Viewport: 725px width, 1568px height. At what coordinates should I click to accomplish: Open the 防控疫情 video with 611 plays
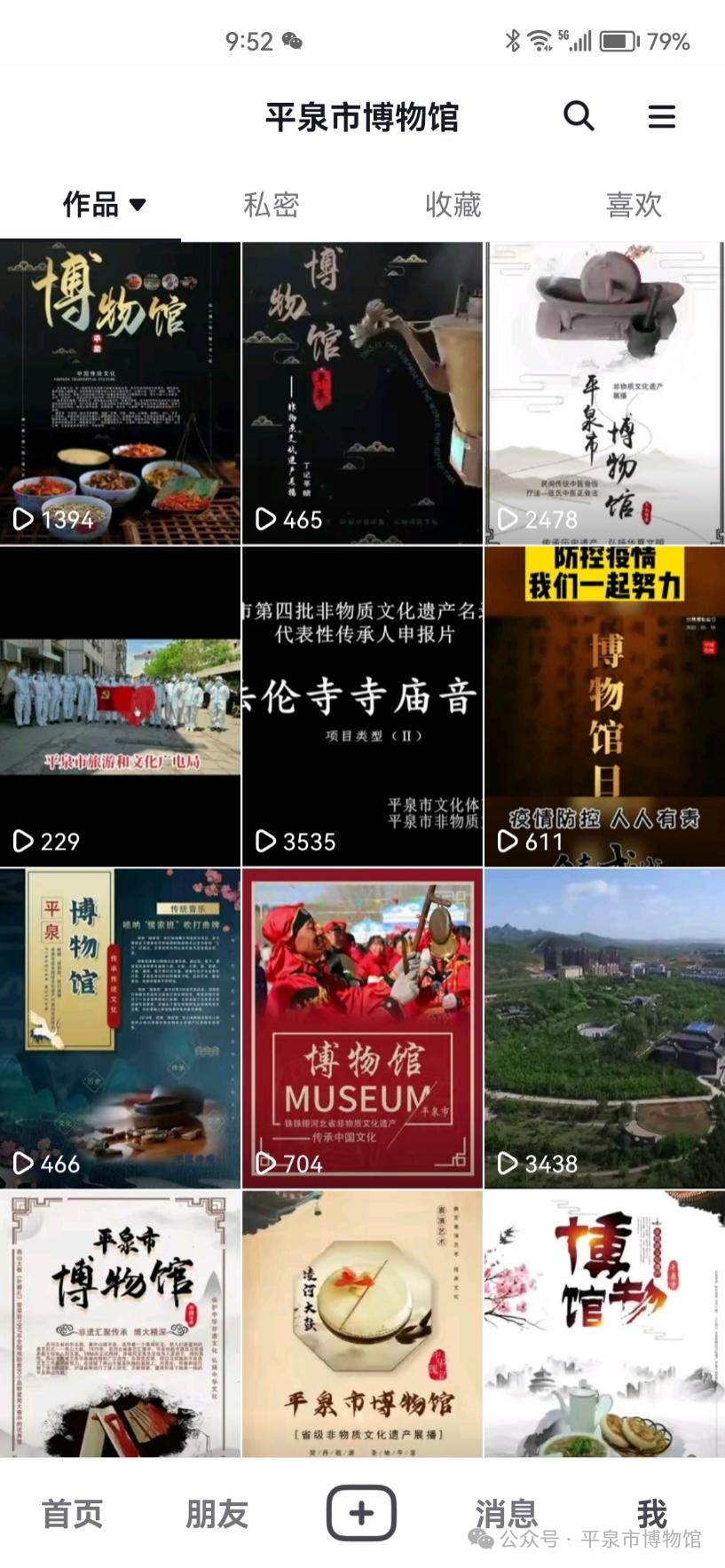[604, 706]
